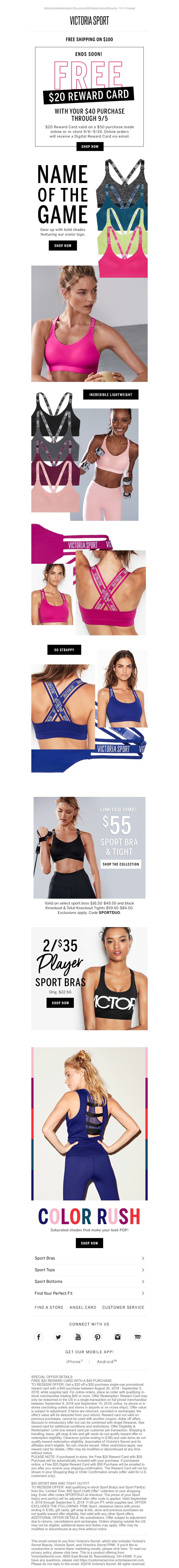Open the Sport Bottoms row
This screenshot has width=179, height=1568.
point(89,1281)
